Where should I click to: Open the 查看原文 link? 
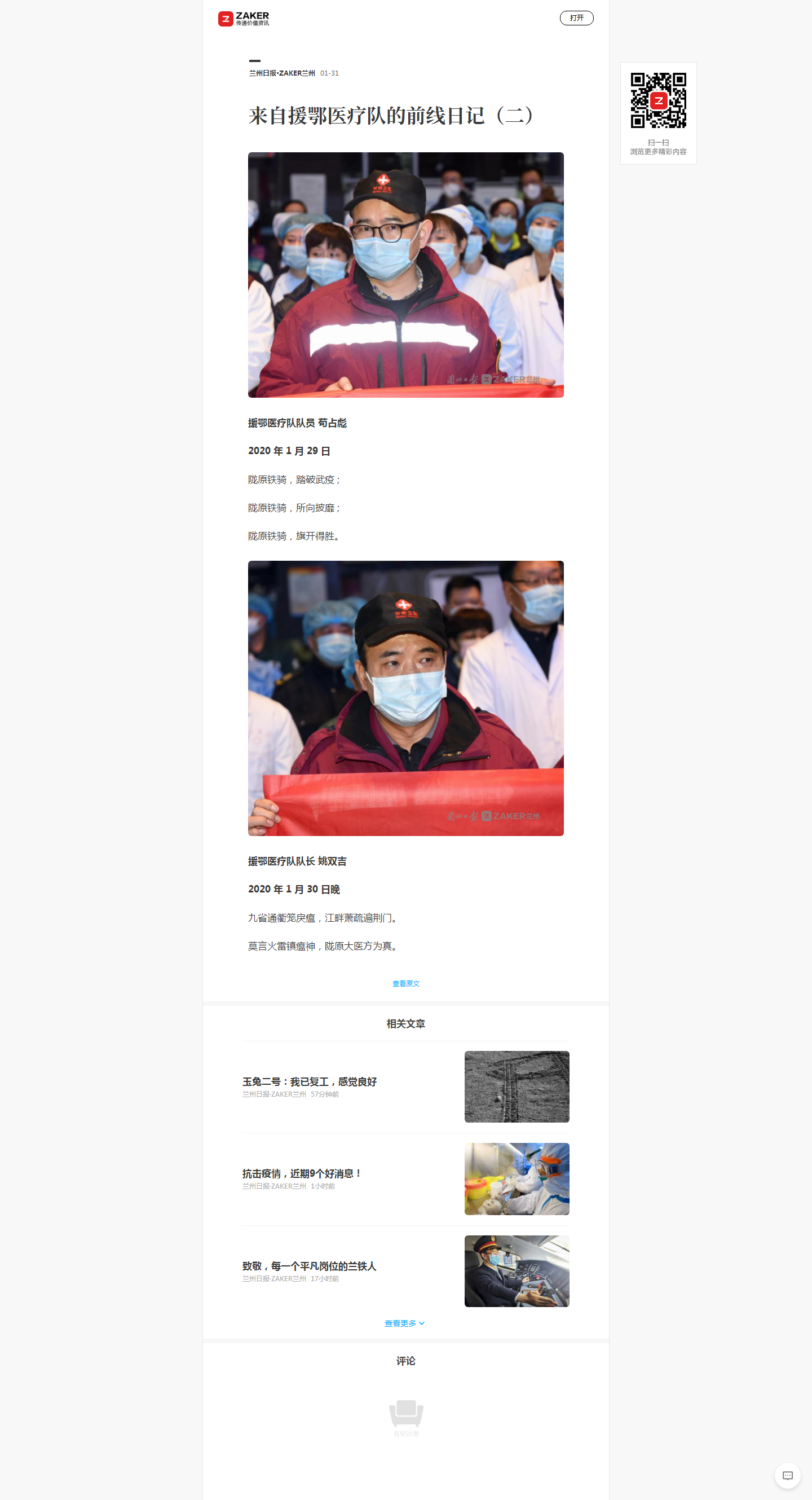405,983
